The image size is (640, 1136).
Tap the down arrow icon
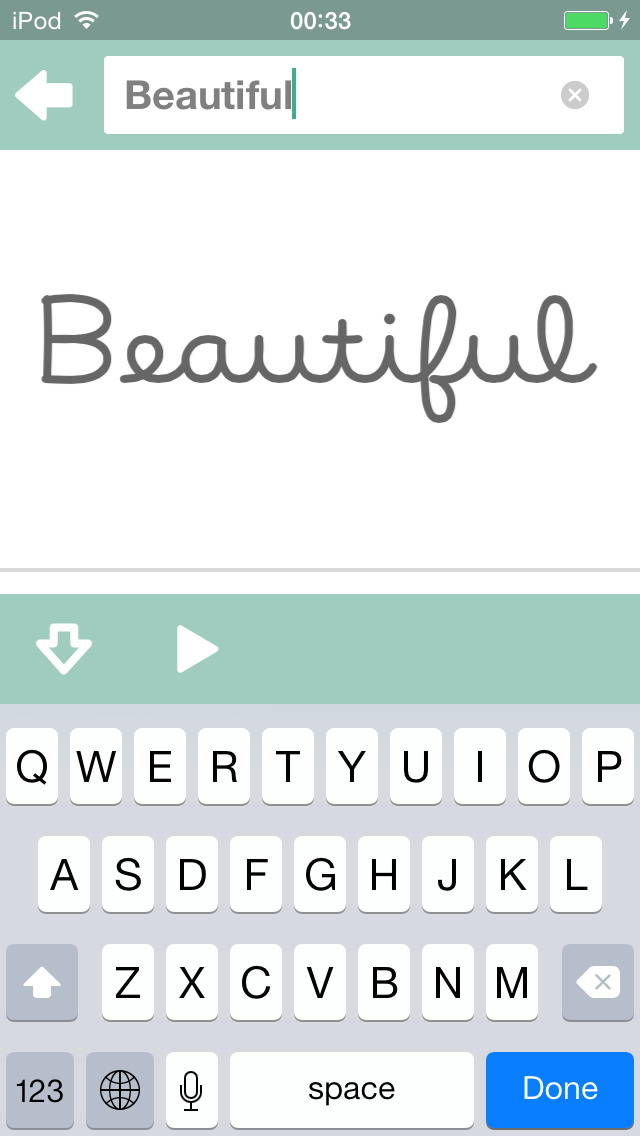coord(63,649)
